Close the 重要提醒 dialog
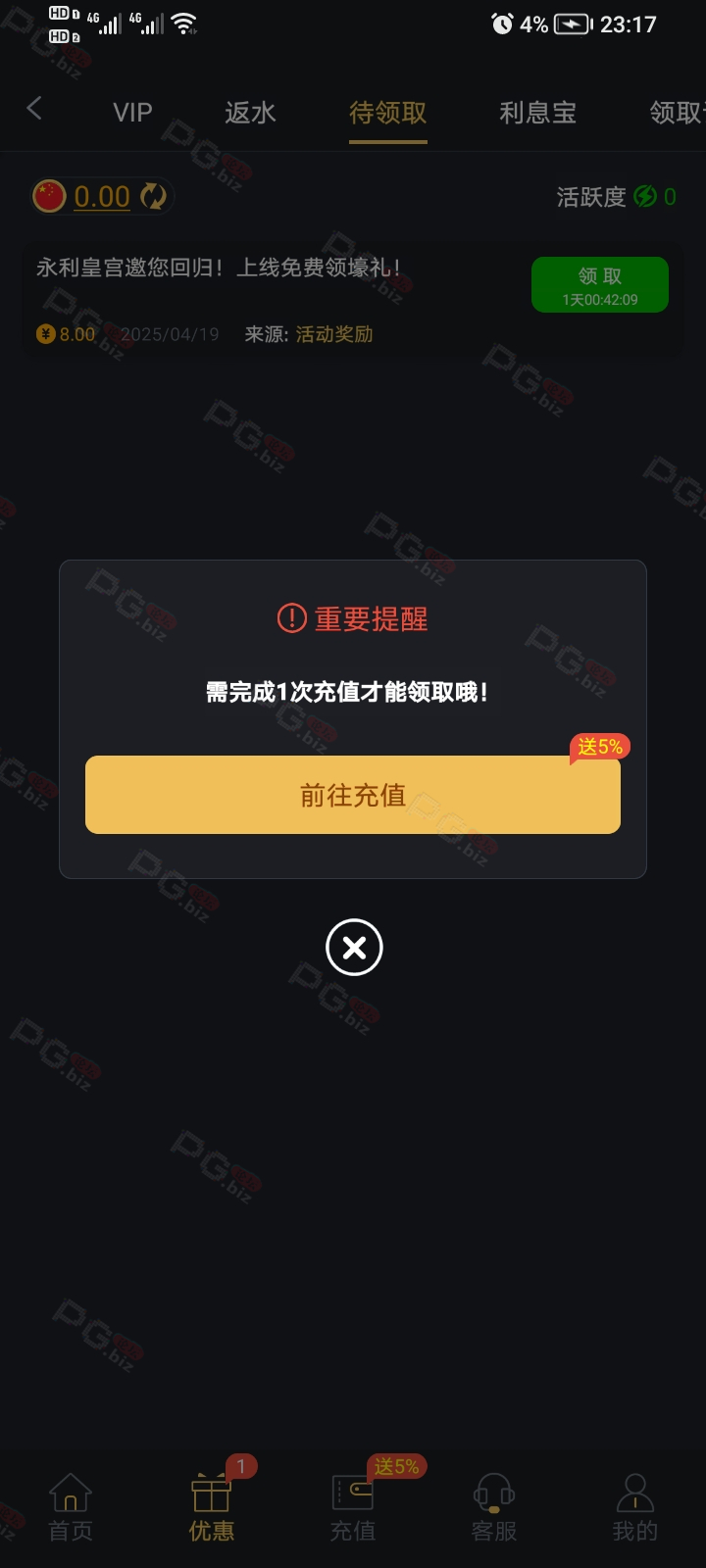The height and width of the screenshot is (1568, 706). coord(354,948)
